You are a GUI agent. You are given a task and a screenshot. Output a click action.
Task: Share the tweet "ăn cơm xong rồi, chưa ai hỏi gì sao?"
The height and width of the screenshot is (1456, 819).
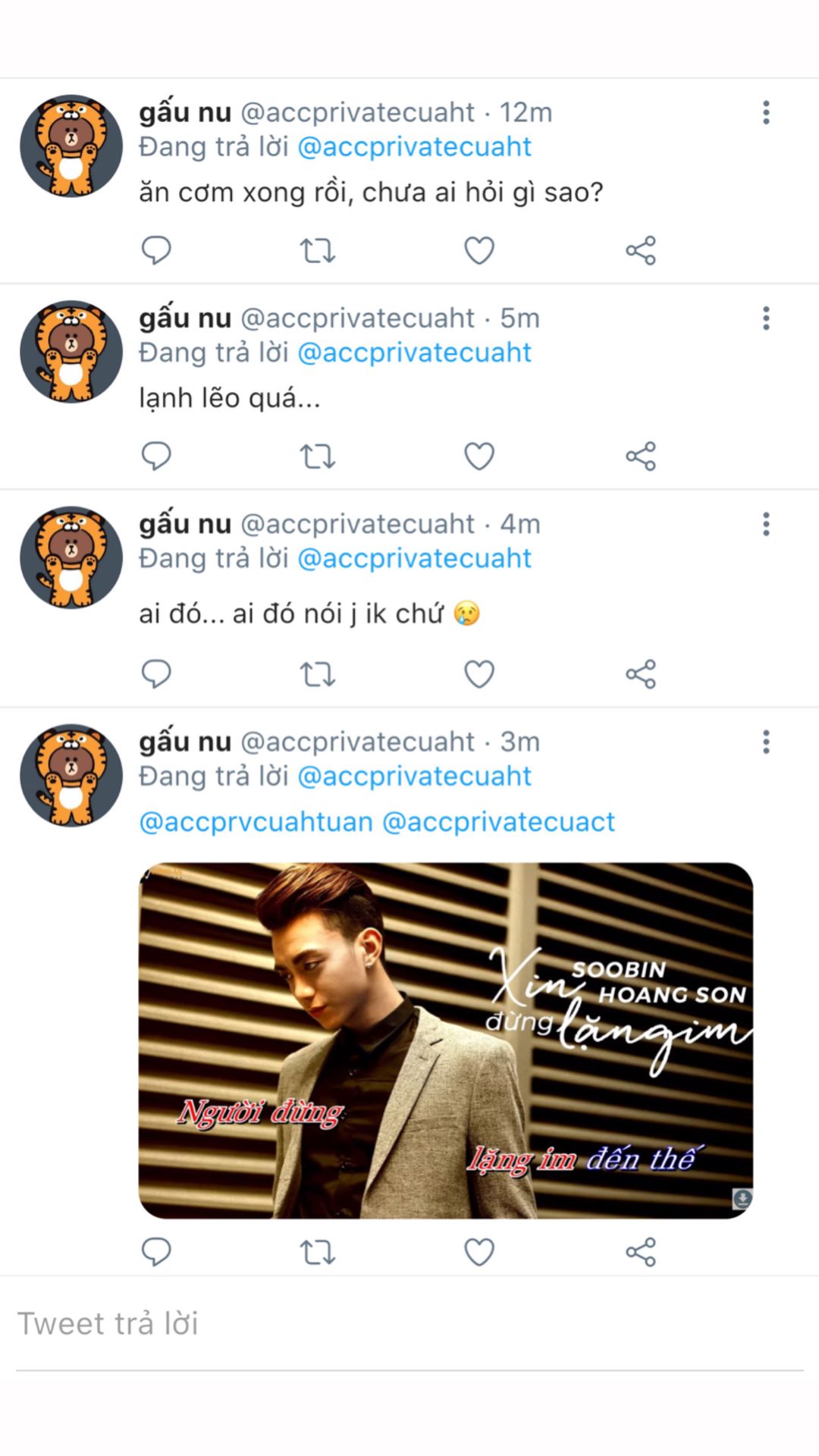(641, 250)
